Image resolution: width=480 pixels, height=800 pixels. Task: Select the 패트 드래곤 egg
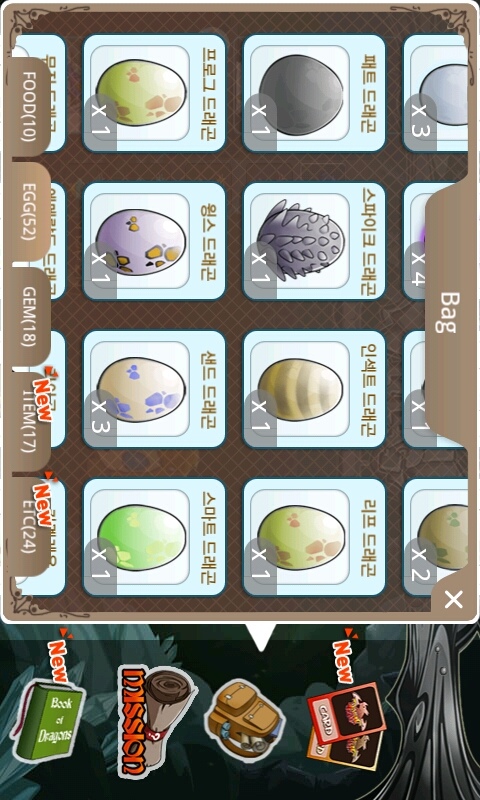(314, 93)
